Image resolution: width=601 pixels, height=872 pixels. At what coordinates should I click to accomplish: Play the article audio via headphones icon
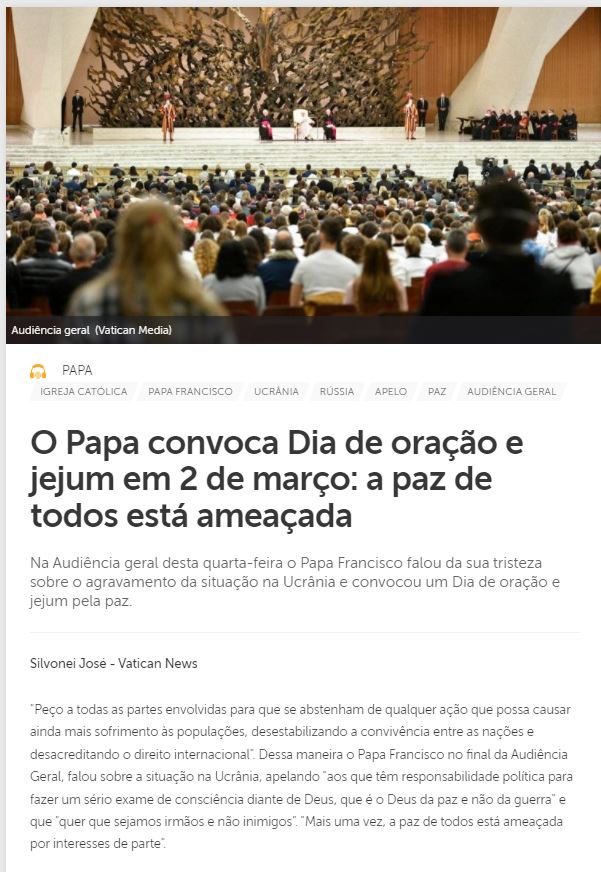coord(38,371)
